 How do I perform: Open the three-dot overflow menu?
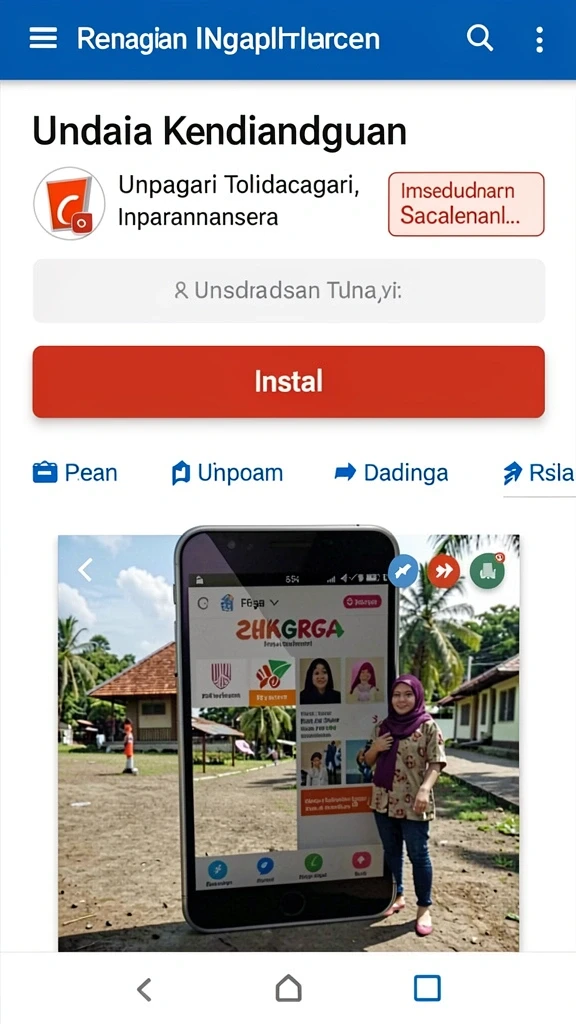click(x=539, y=39)
